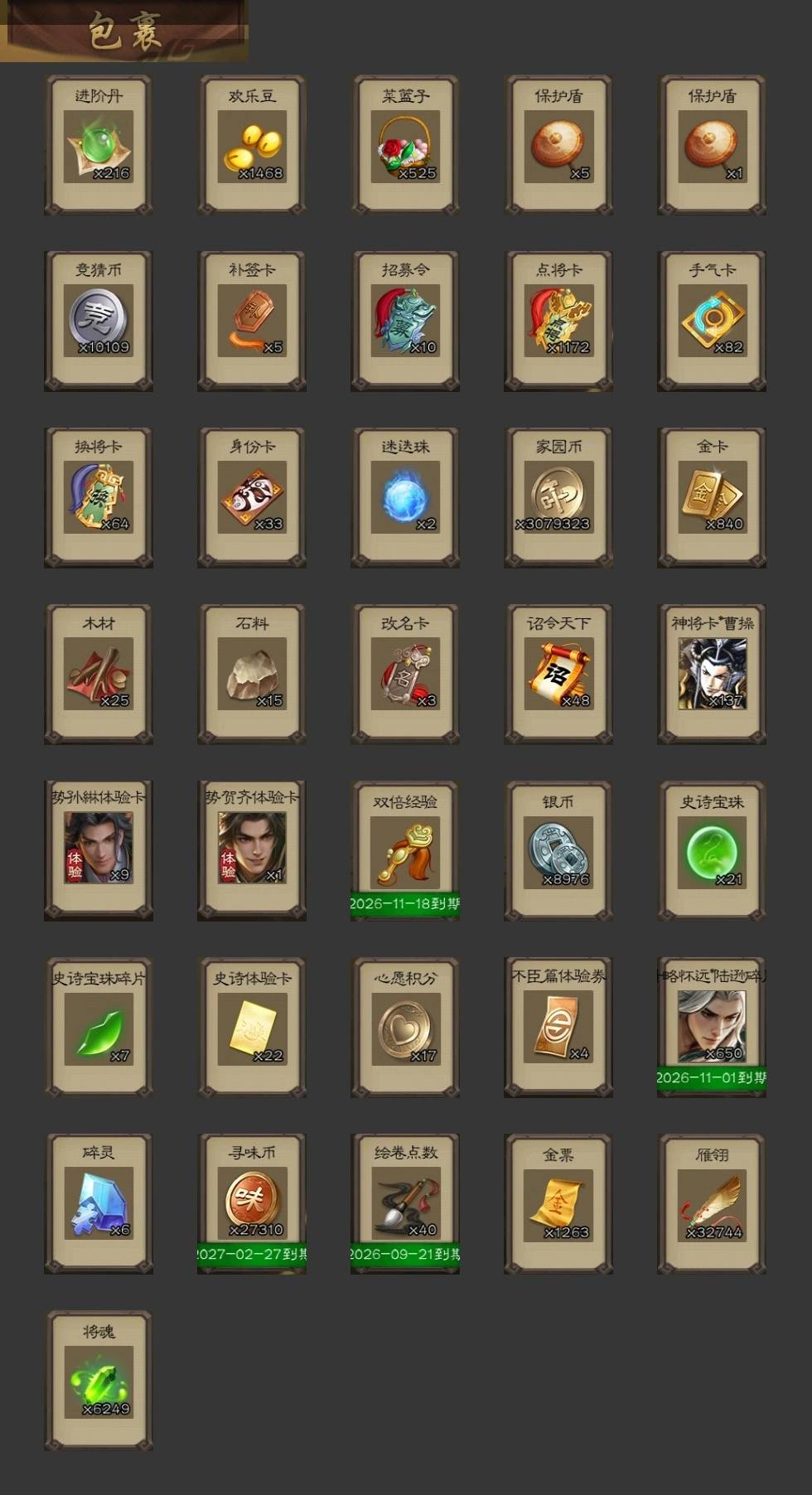
Task: Tap the 心愿积分 item
Action: [x=405, y=1028]
